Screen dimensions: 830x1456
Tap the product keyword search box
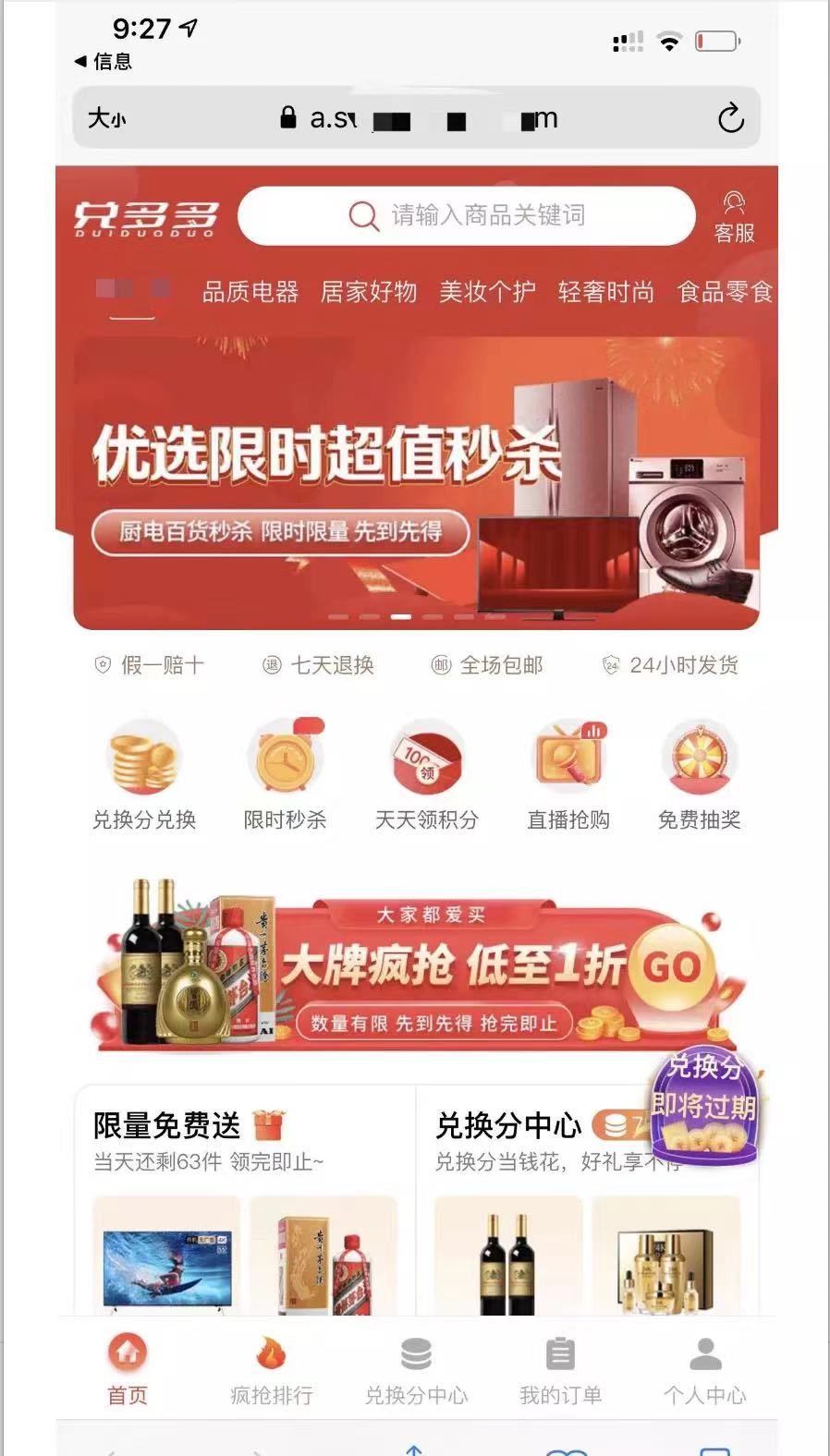tap(467, 216)
